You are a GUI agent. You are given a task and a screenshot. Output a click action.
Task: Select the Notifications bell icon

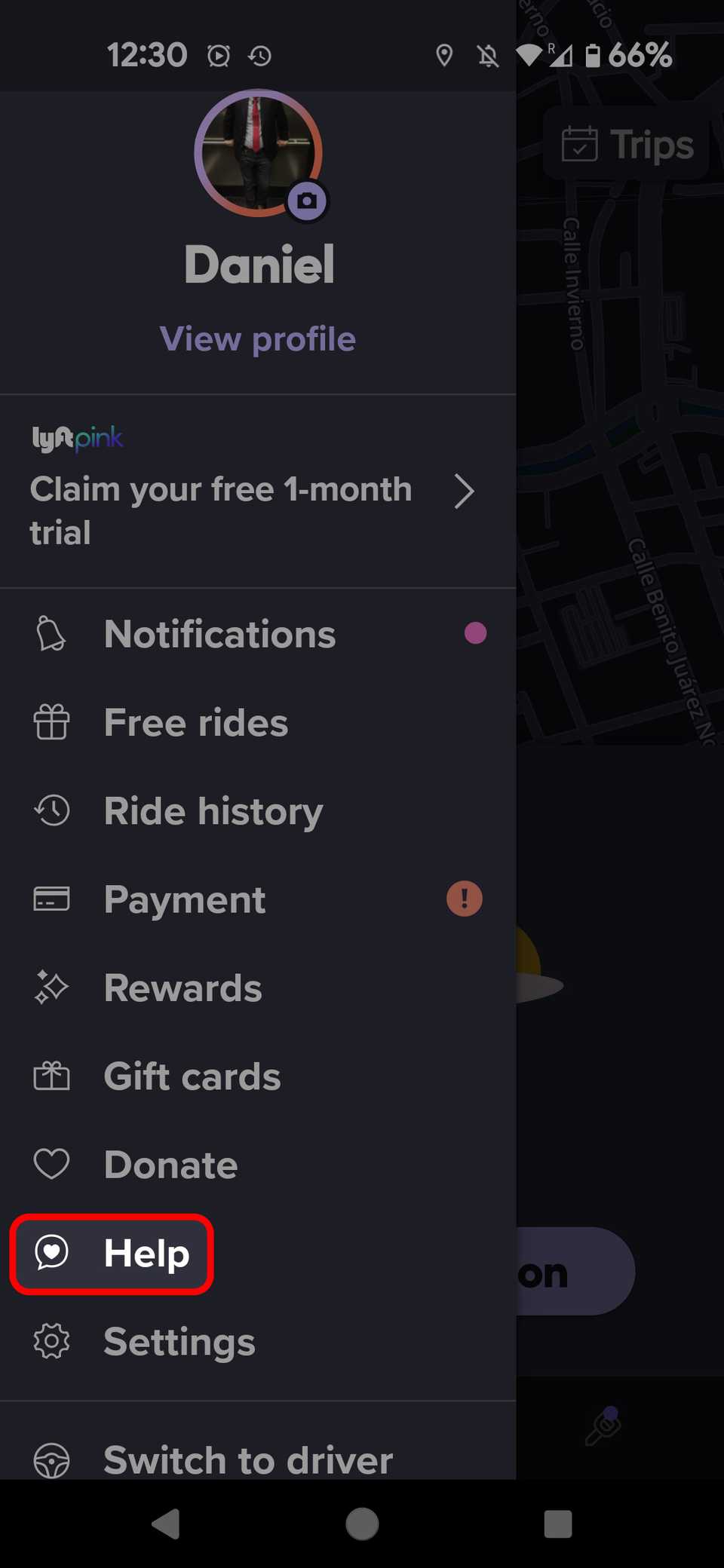point(51,634)
